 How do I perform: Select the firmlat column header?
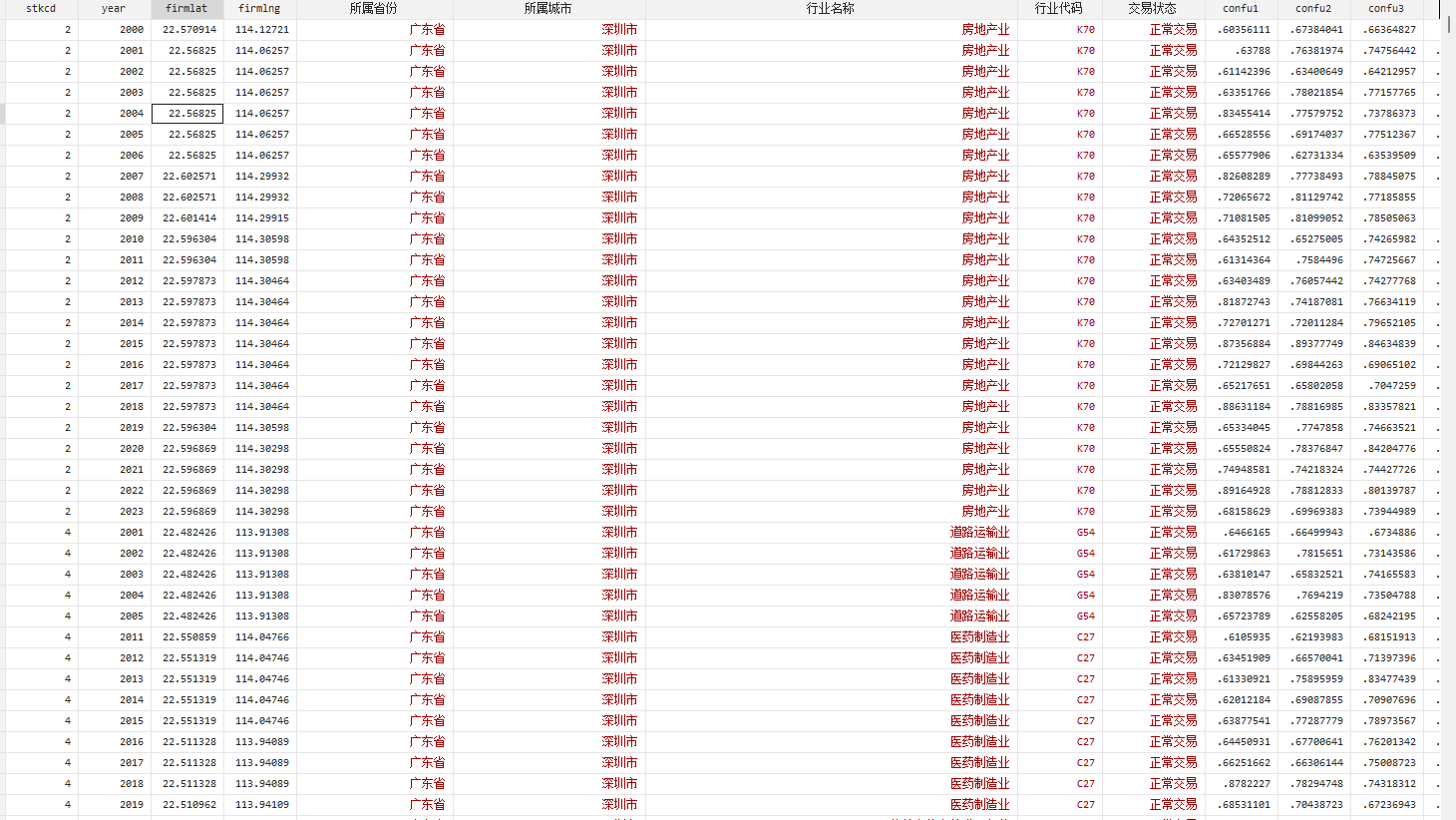(186, 8)
